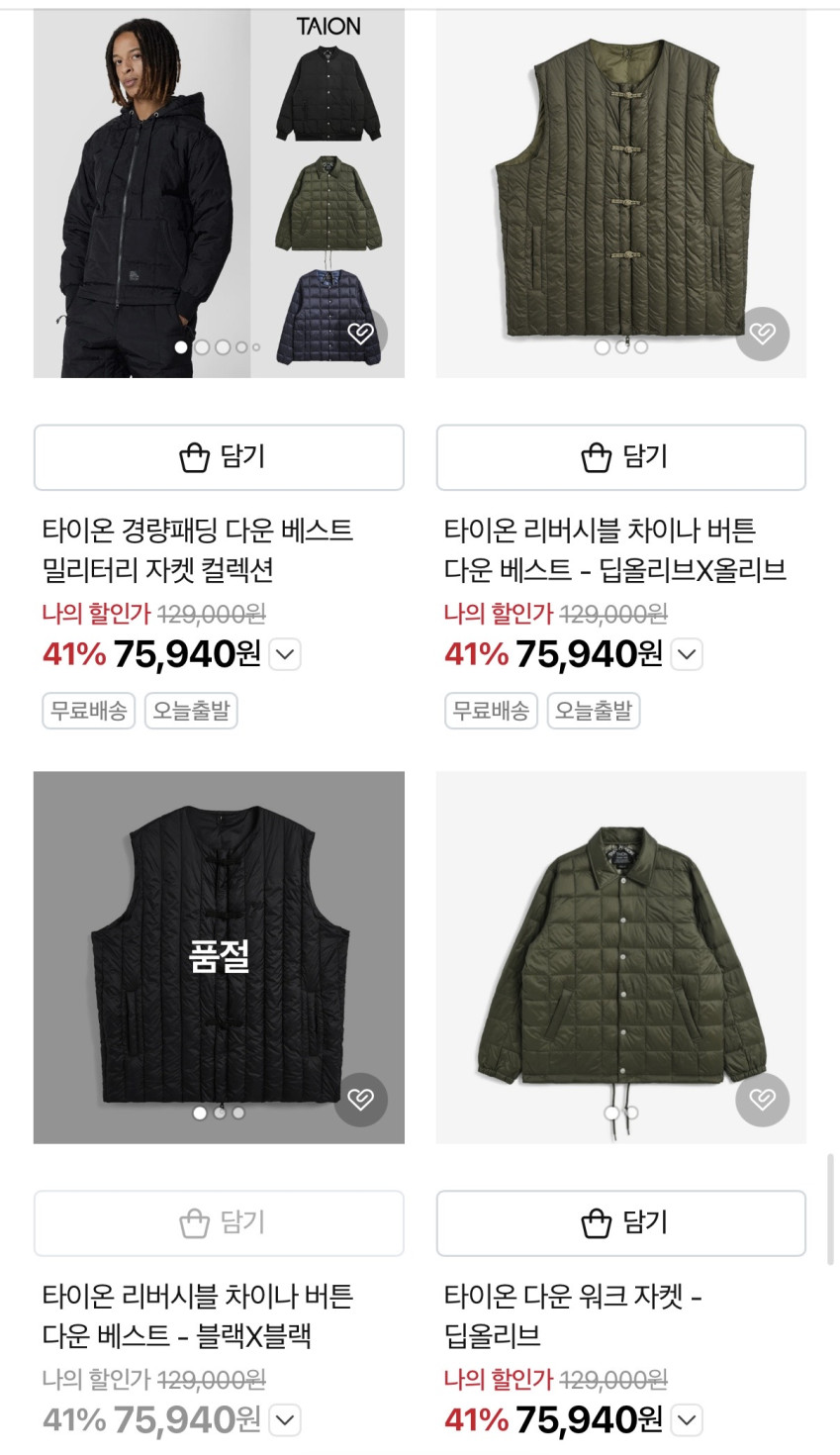The image size is (840, 1455).
Task: Add 딥올리브X올리브 vest to wishlist
Action: [763, 334]
